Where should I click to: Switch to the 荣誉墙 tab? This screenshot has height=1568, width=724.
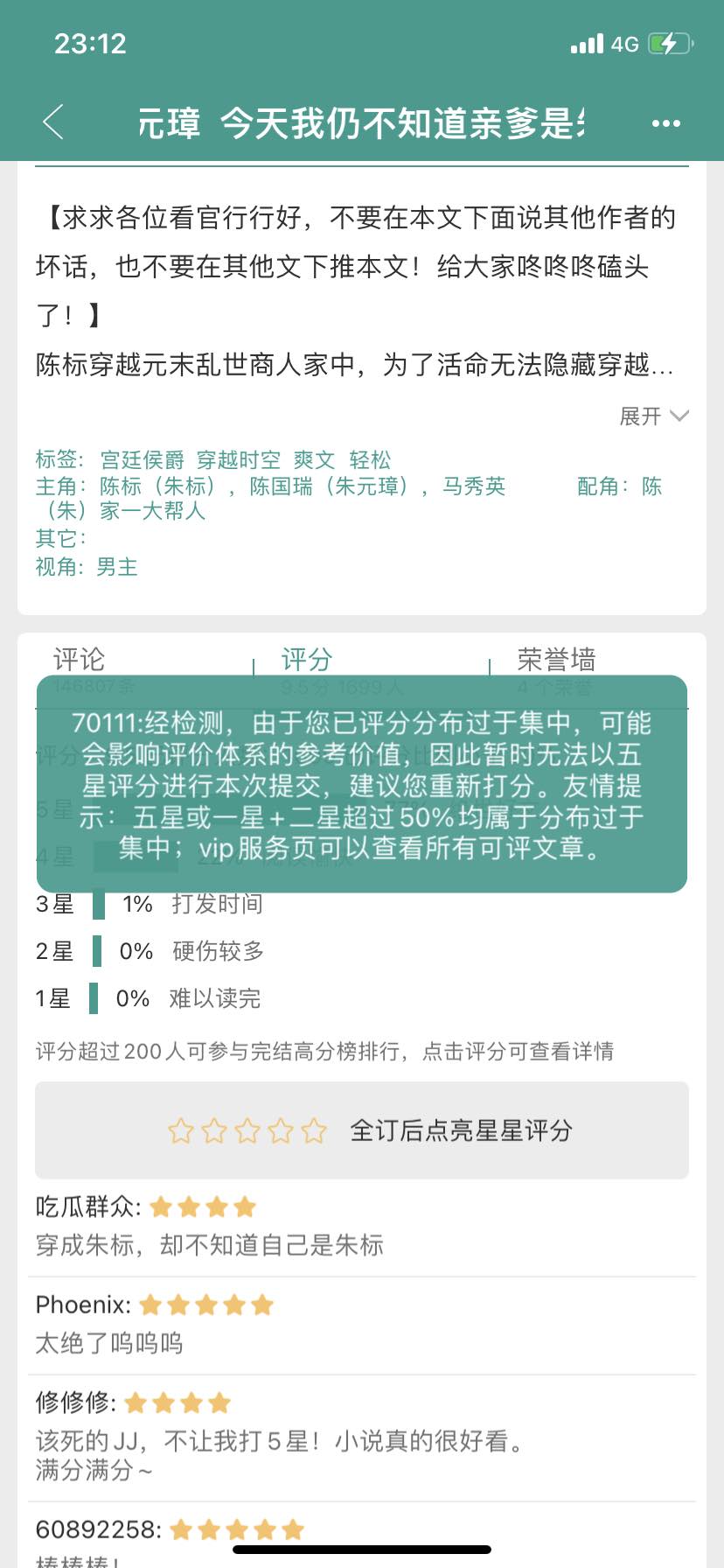556,660
